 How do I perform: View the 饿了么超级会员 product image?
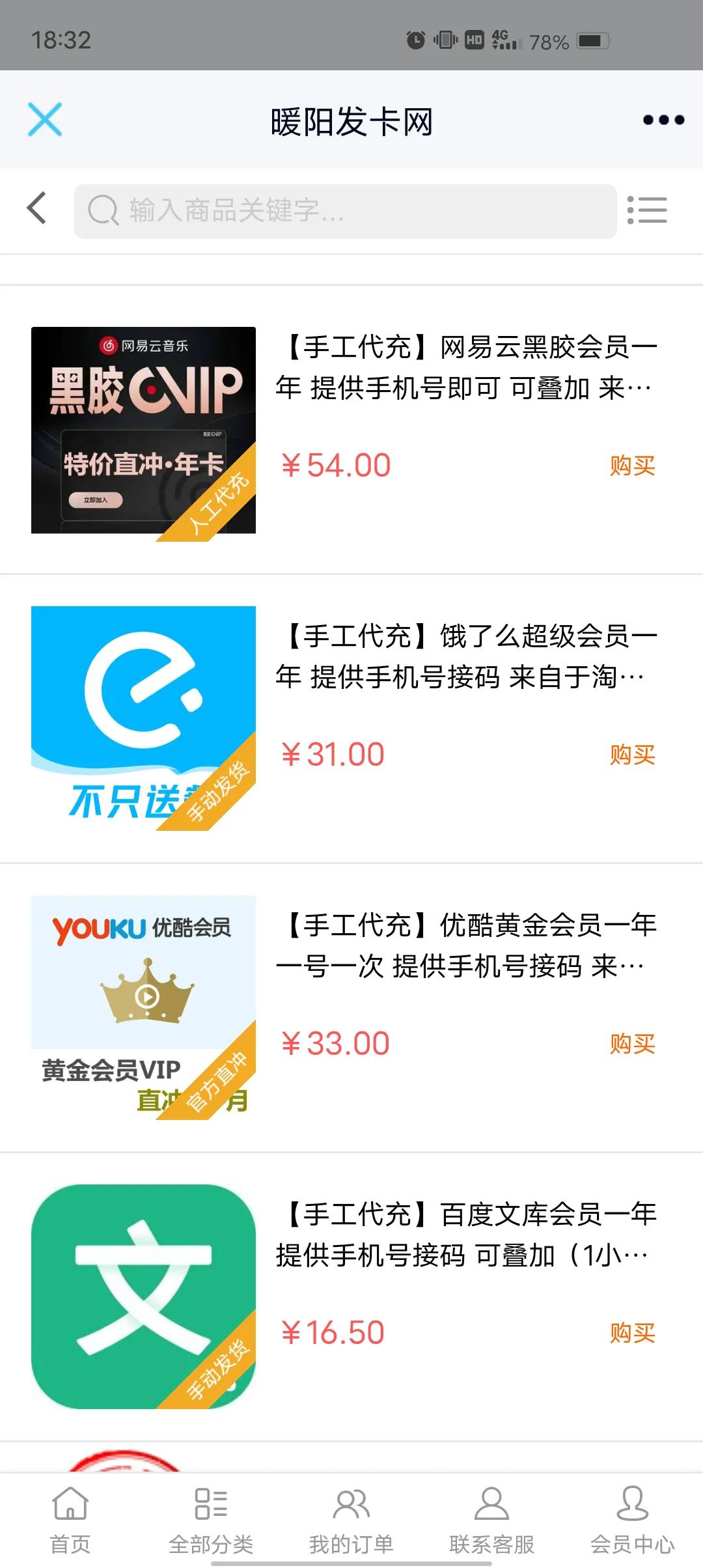(x=143, y=718)
